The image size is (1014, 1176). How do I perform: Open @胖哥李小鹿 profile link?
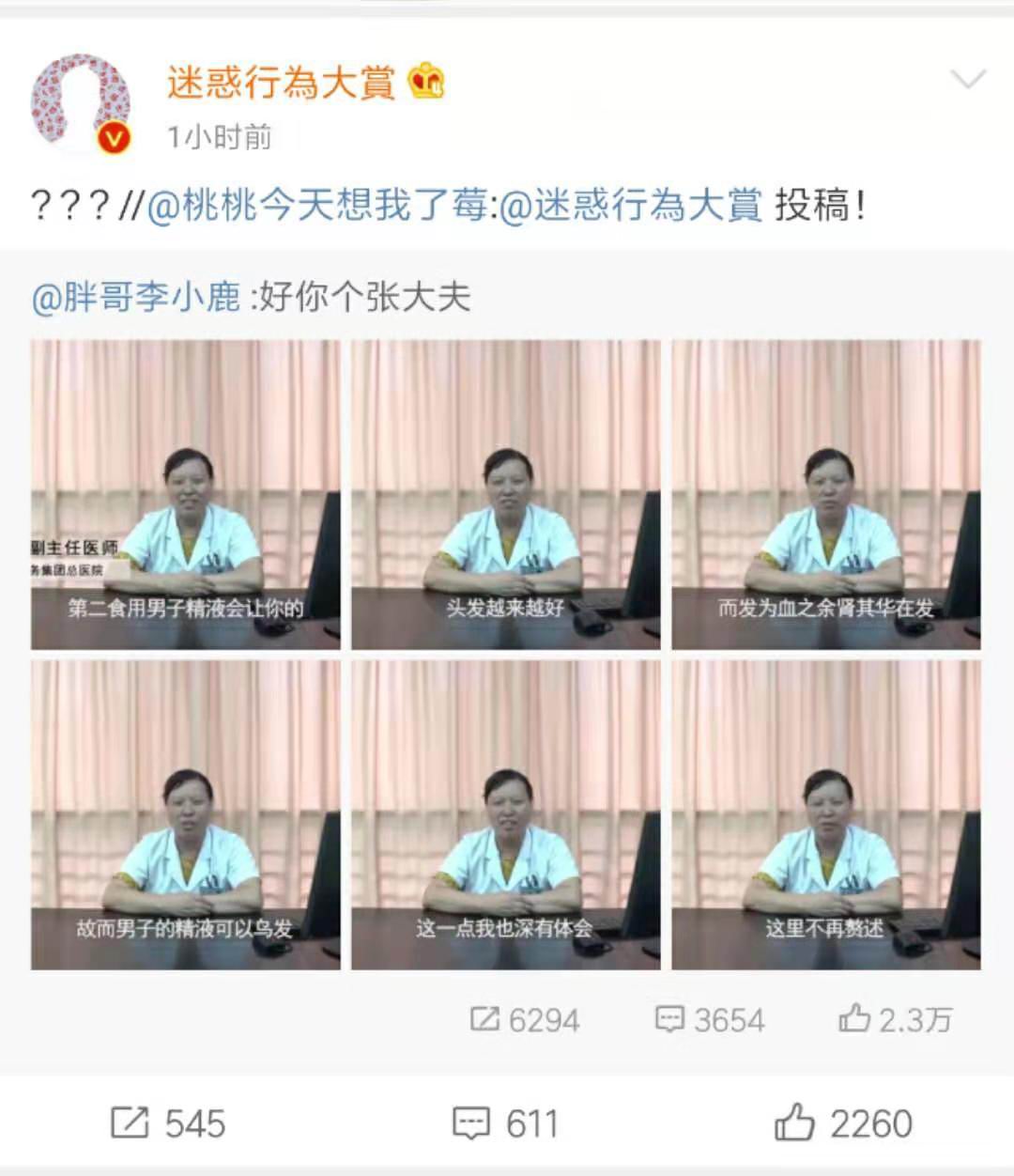(x=136, y=298)
